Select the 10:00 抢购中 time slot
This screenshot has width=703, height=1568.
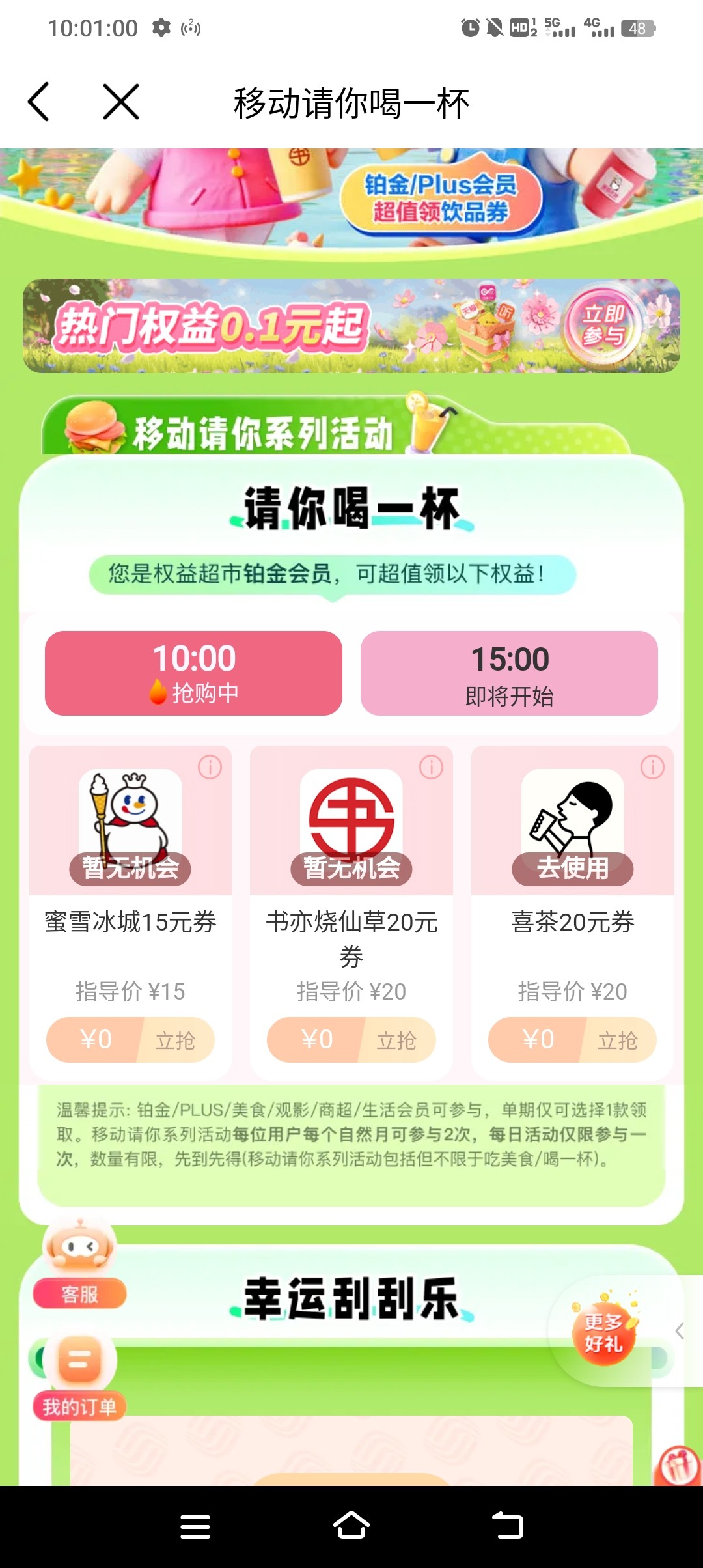tap(193, 673)
